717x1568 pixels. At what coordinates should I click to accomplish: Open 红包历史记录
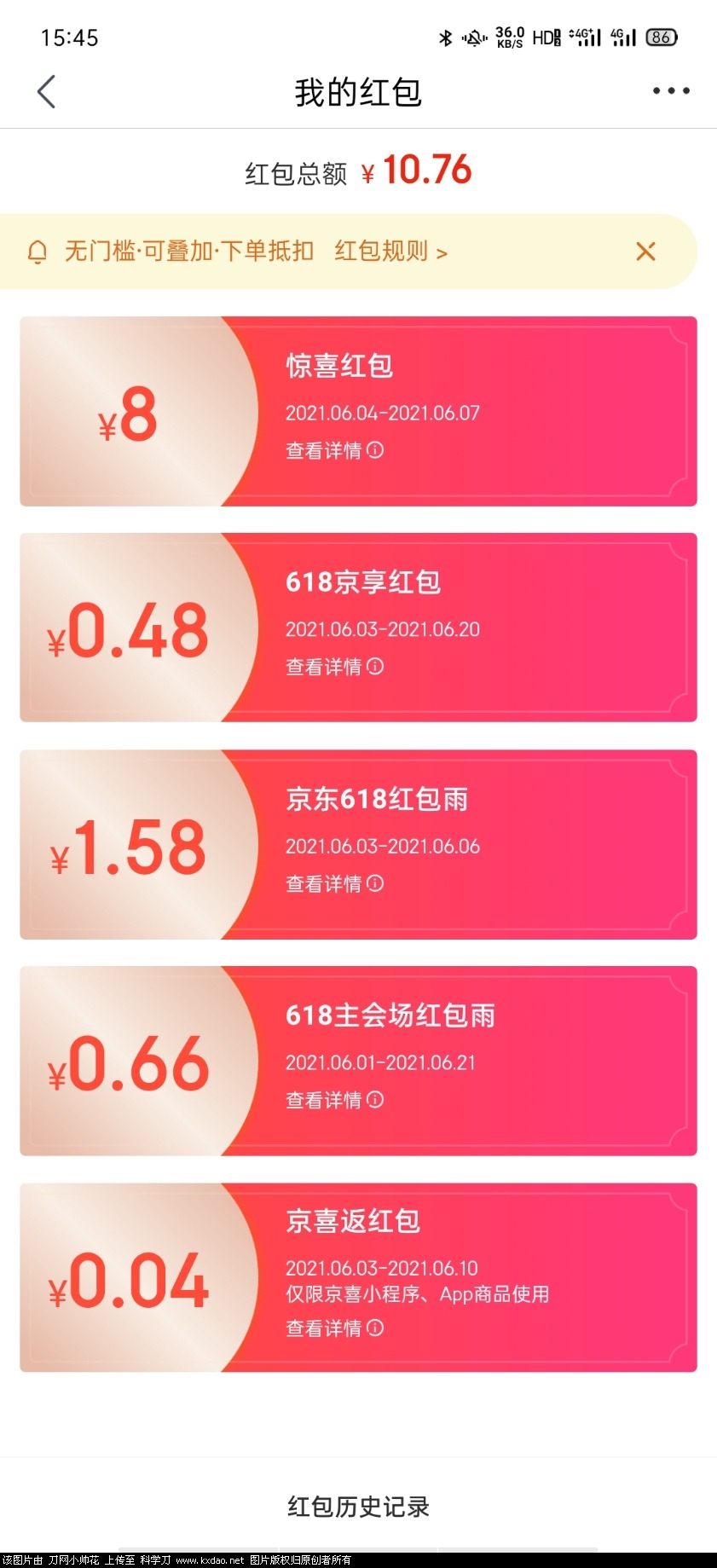(358, 1507)
